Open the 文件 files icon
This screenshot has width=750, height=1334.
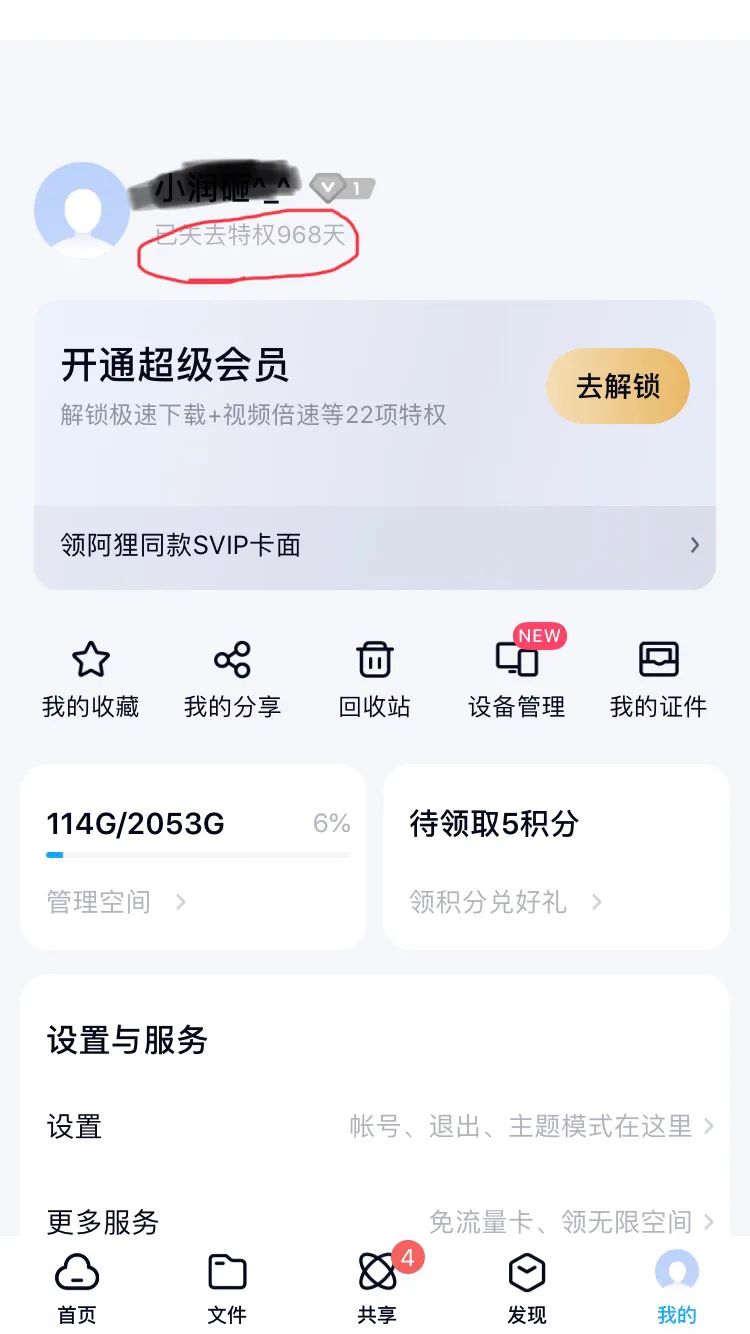pyautogui.click(x=227, y=1285)
